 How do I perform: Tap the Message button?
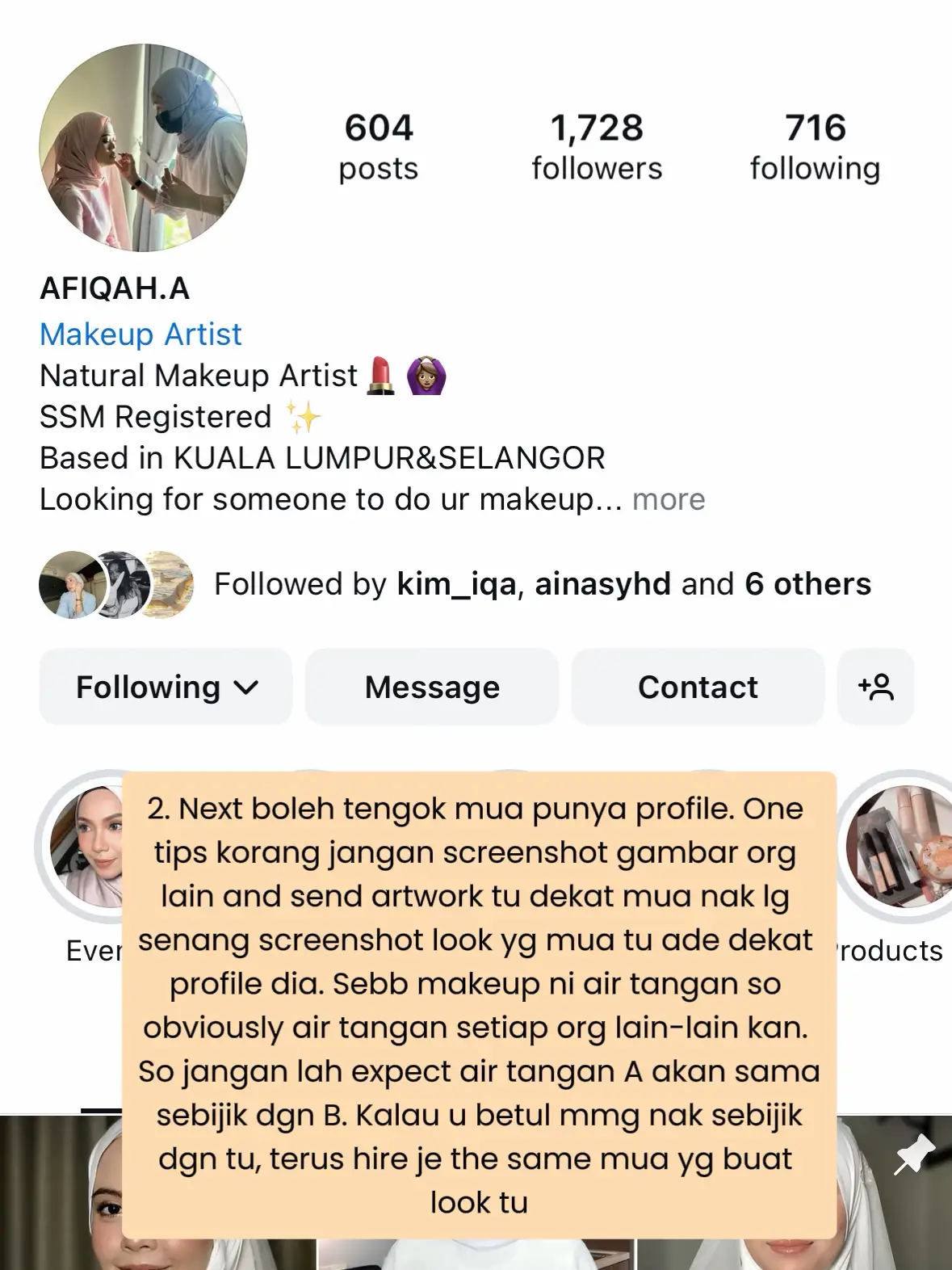tap(432, 687)
